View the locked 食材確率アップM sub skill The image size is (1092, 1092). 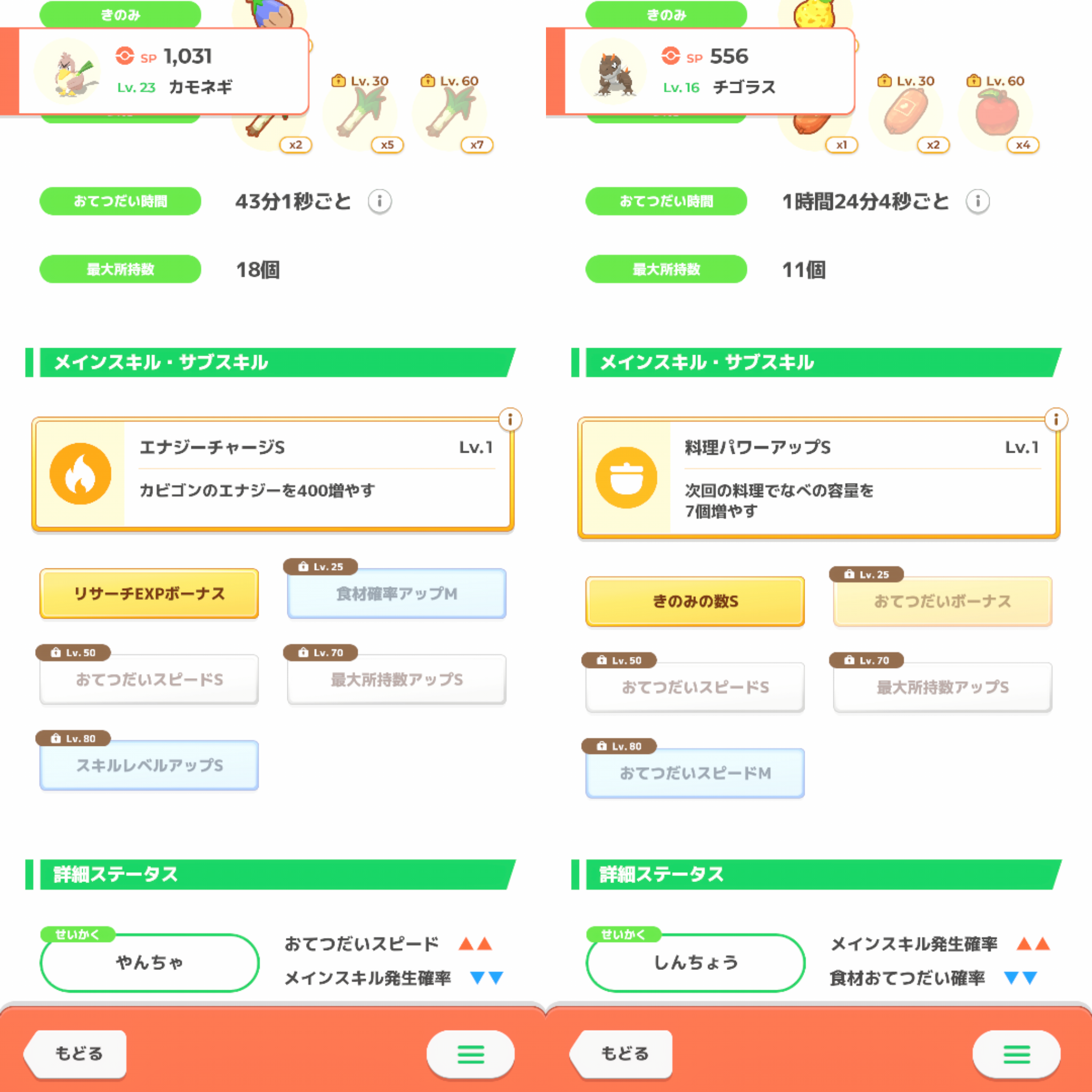pyautogui.click(x=397, y=593)
